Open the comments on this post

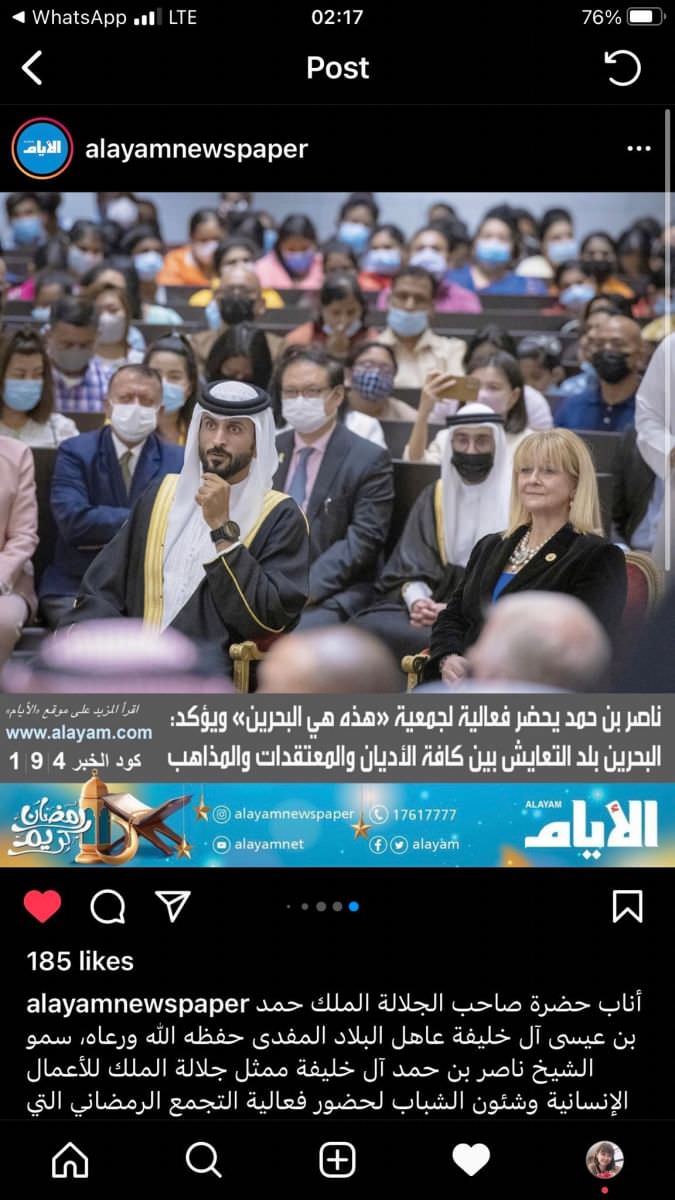pyautogui.click(x=108, y=906)
